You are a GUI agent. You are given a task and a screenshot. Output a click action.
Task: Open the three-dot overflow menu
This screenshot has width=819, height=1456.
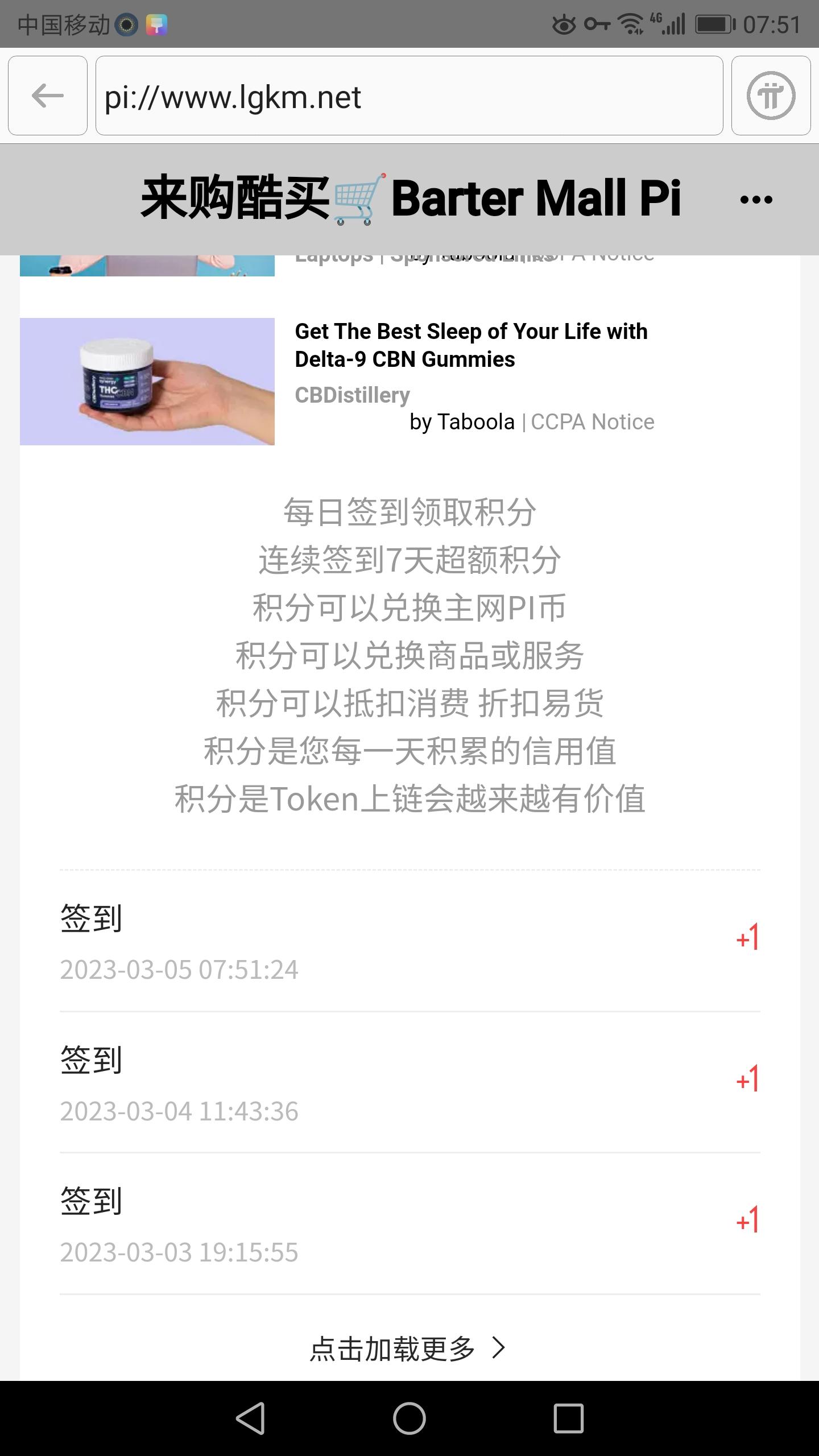[756, 200]
